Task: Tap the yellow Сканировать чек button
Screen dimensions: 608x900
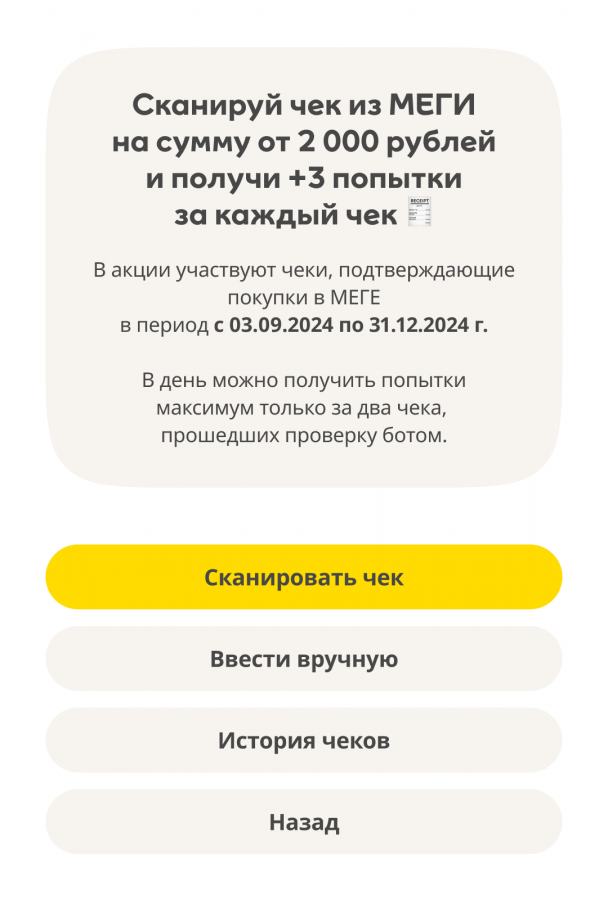Action: [304, 577]
